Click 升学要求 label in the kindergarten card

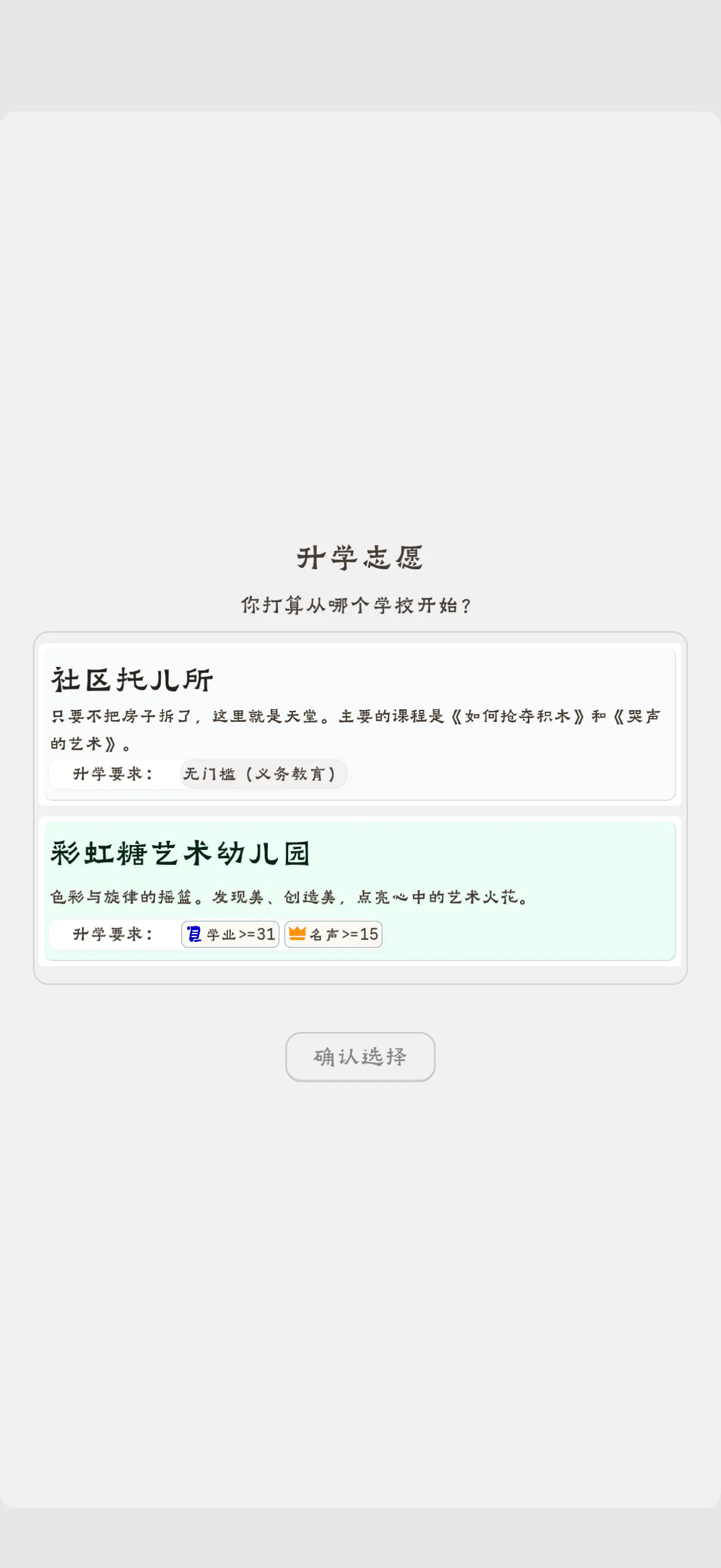click(114, 934)
